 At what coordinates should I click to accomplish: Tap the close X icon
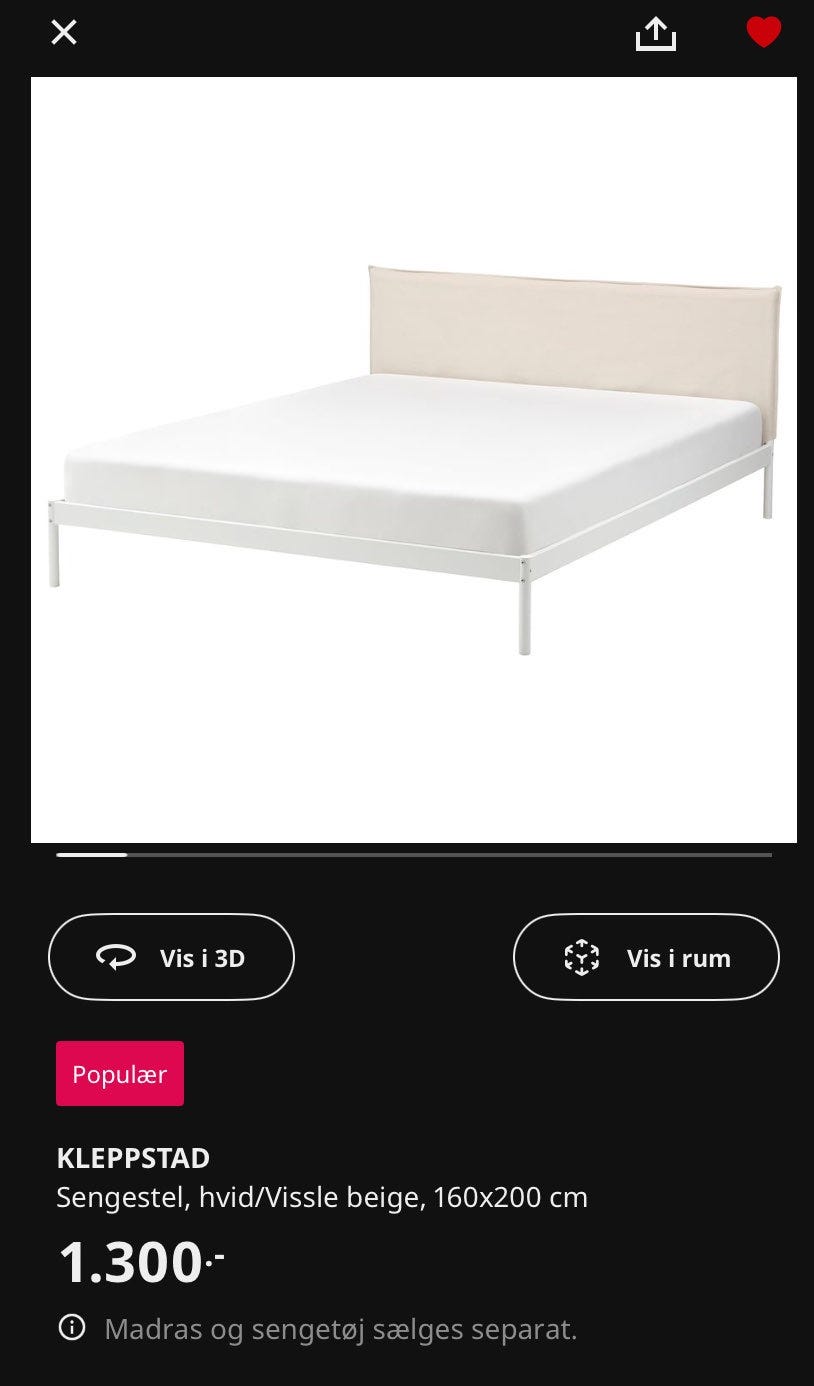point(63,31)
